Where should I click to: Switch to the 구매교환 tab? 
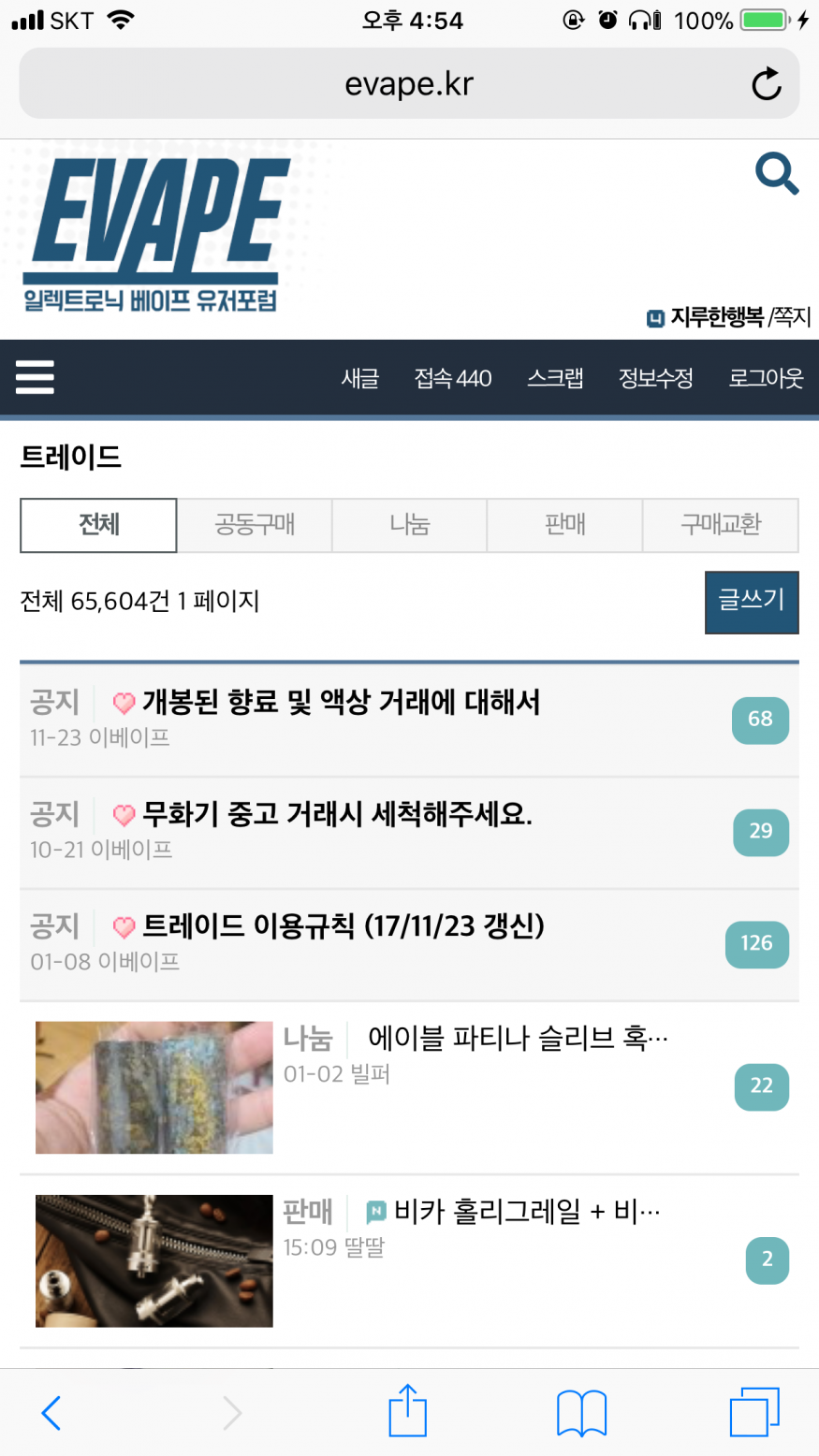point(720,525)
